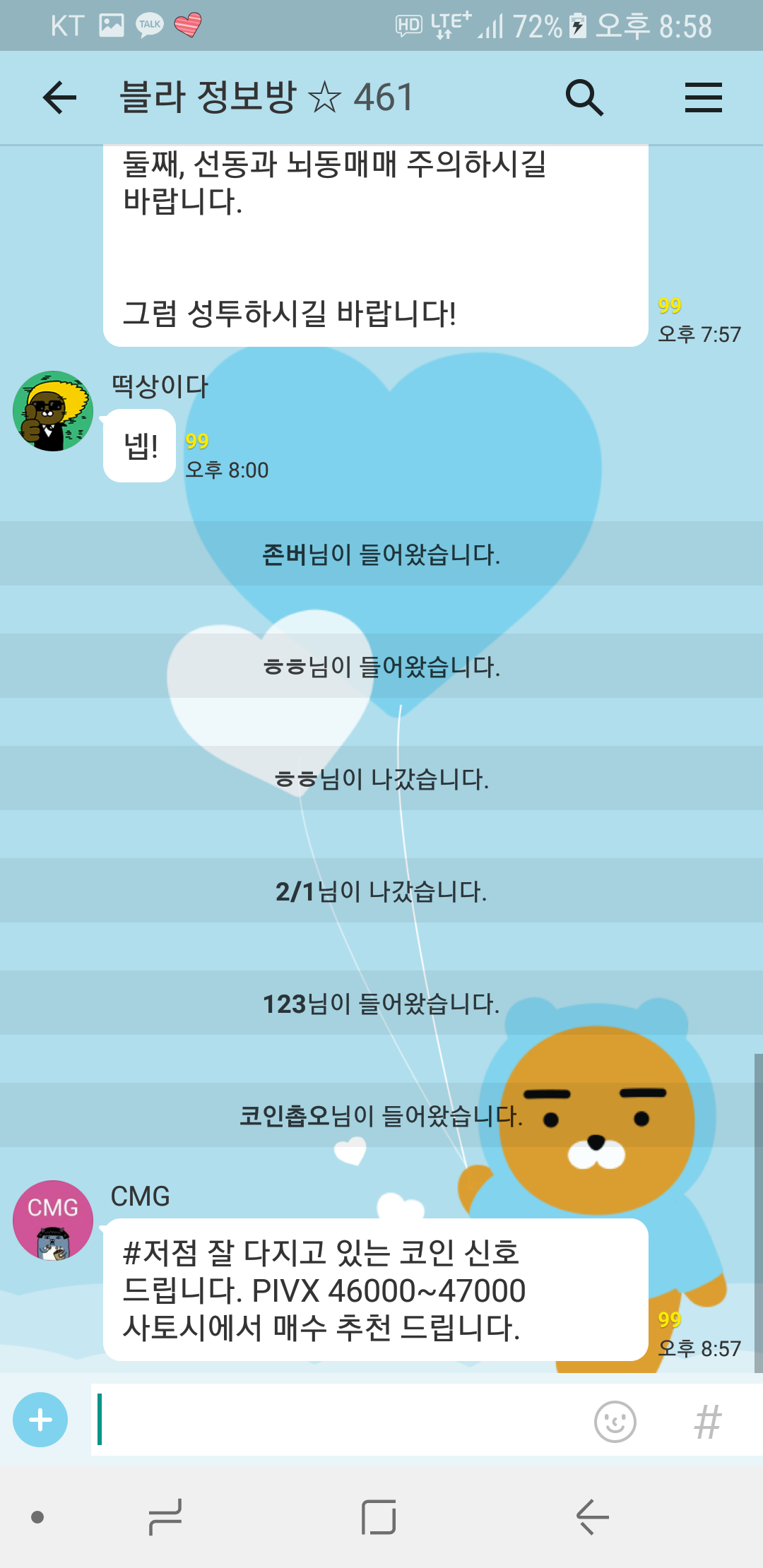Viewport: 763px width, 1568px height.
Task: Tap the 넵! message bubble
Action: [x=140, y=445]
